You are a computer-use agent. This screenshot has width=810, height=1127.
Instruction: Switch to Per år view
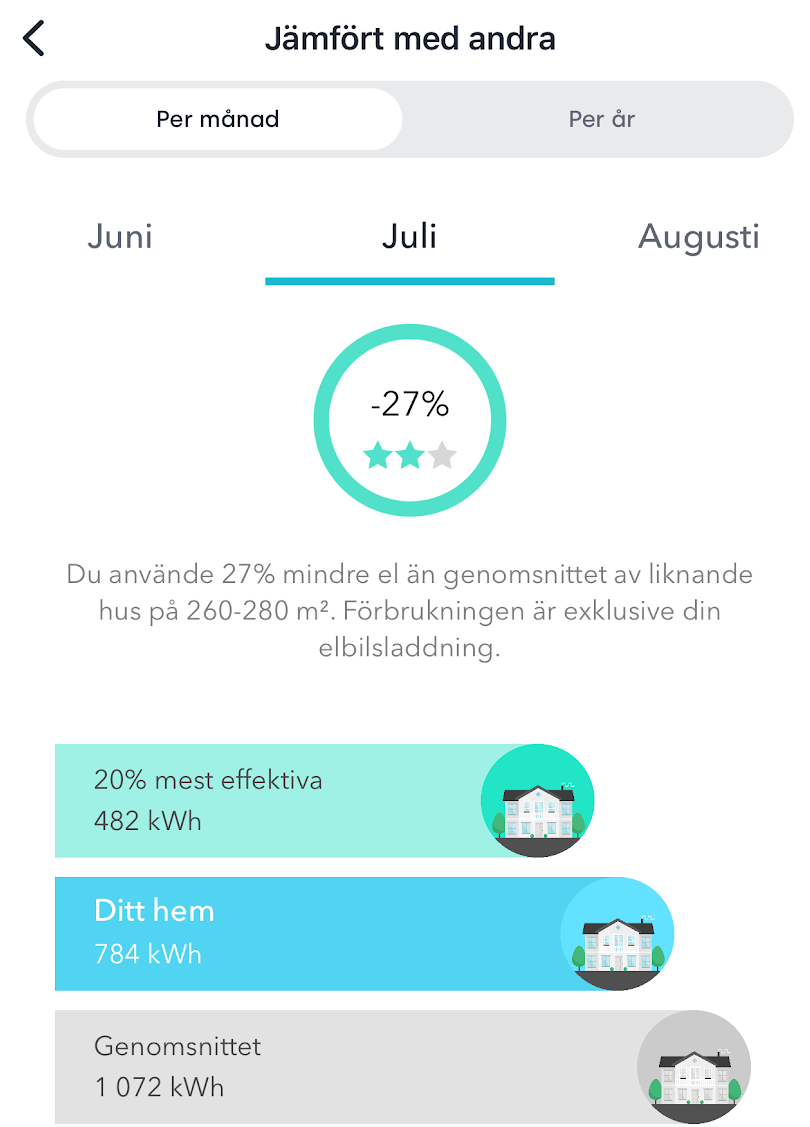coord(601,119)
